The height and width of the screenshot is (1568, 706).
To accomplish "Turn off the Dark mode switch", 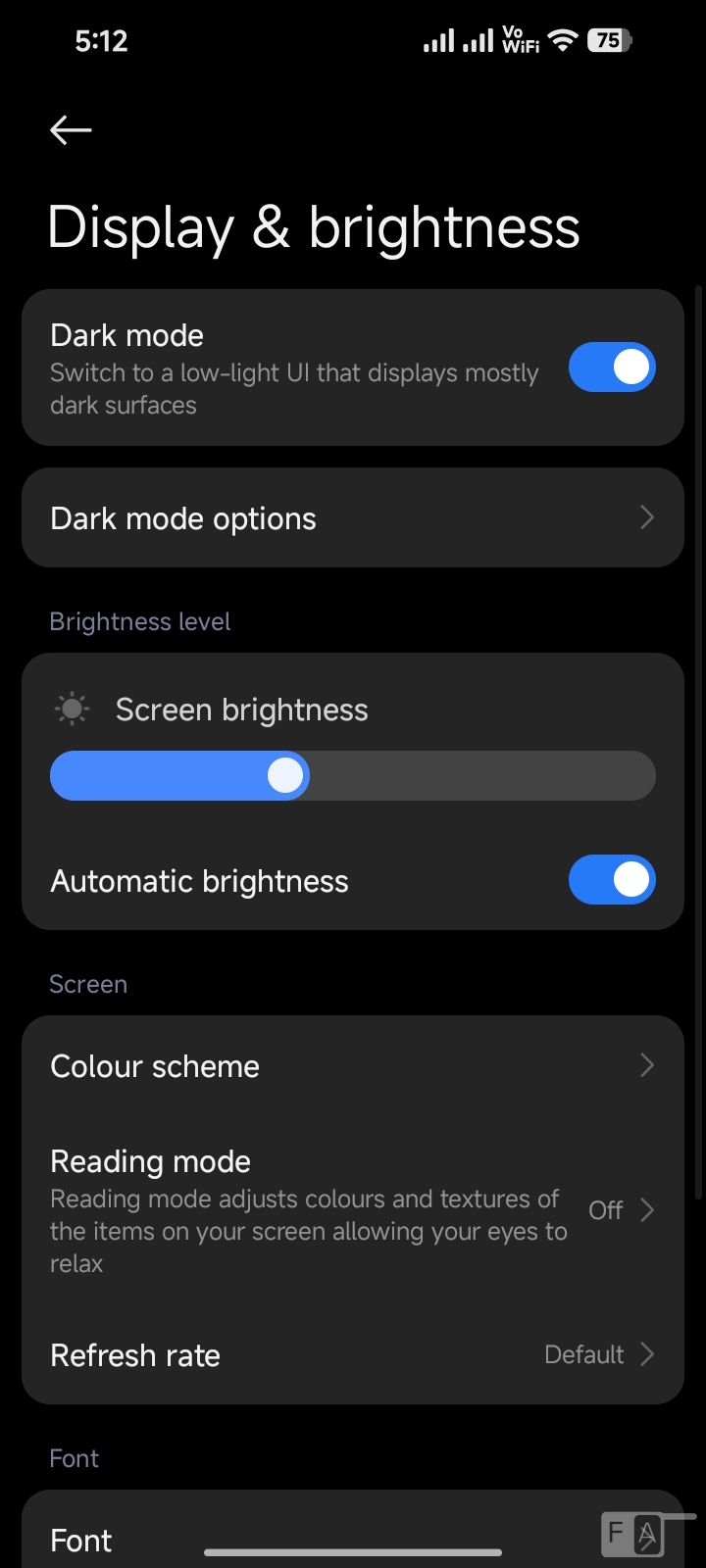I will coord(612,367).
